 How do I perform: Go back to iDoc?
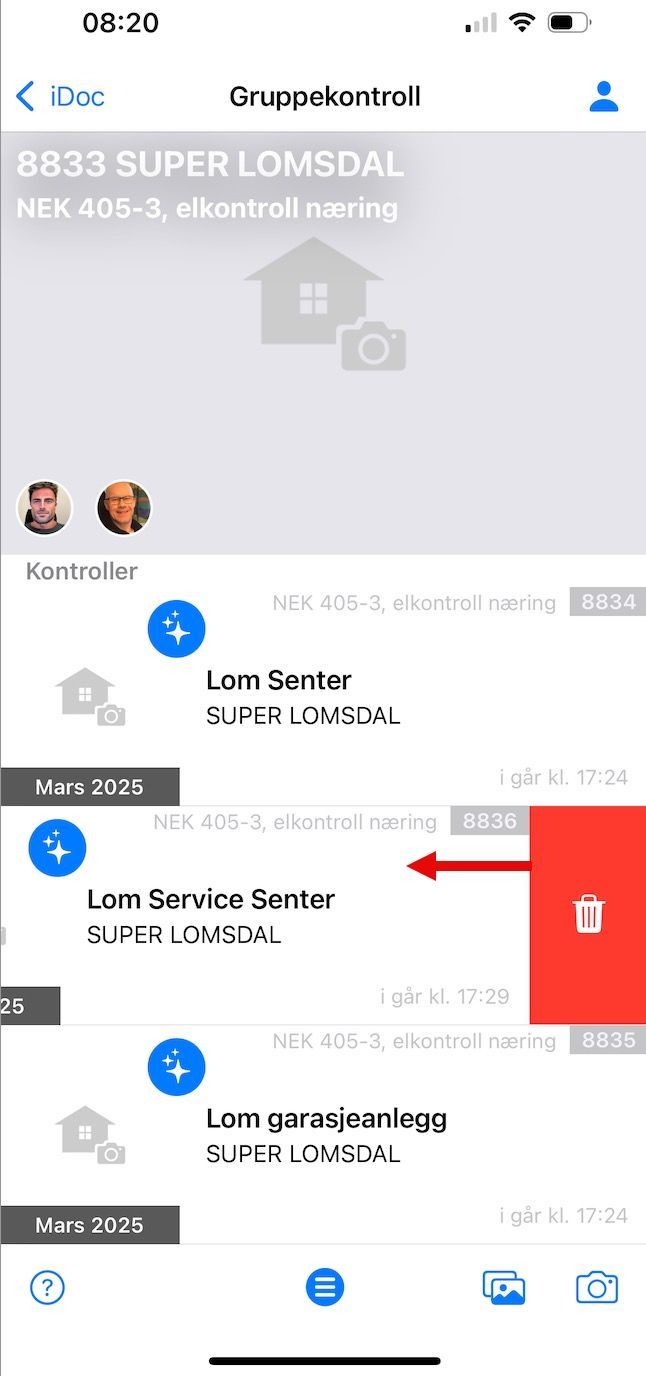tap(61, 97)
